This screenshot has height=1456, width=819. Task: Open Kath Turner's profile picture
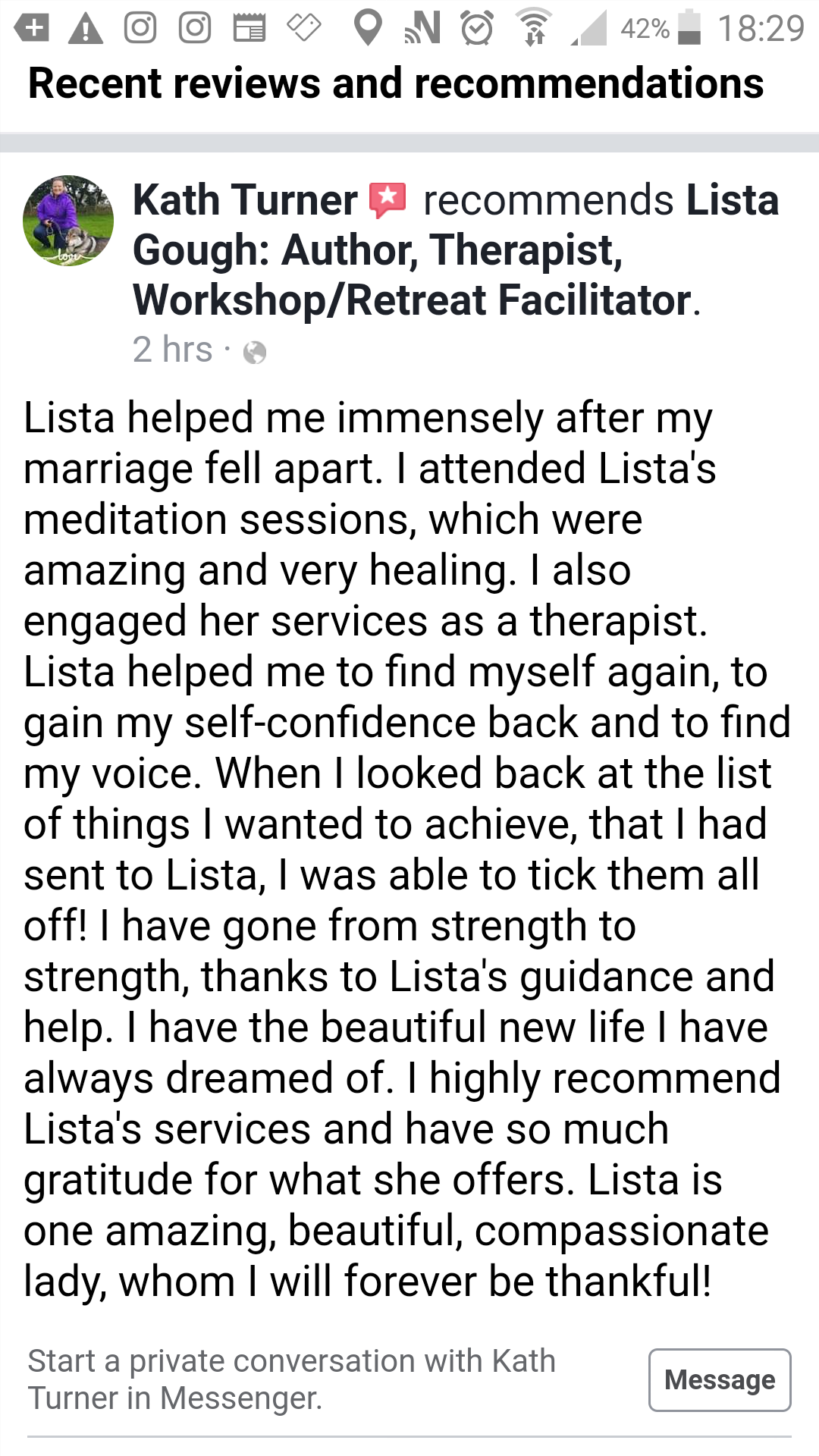point(68,221)
